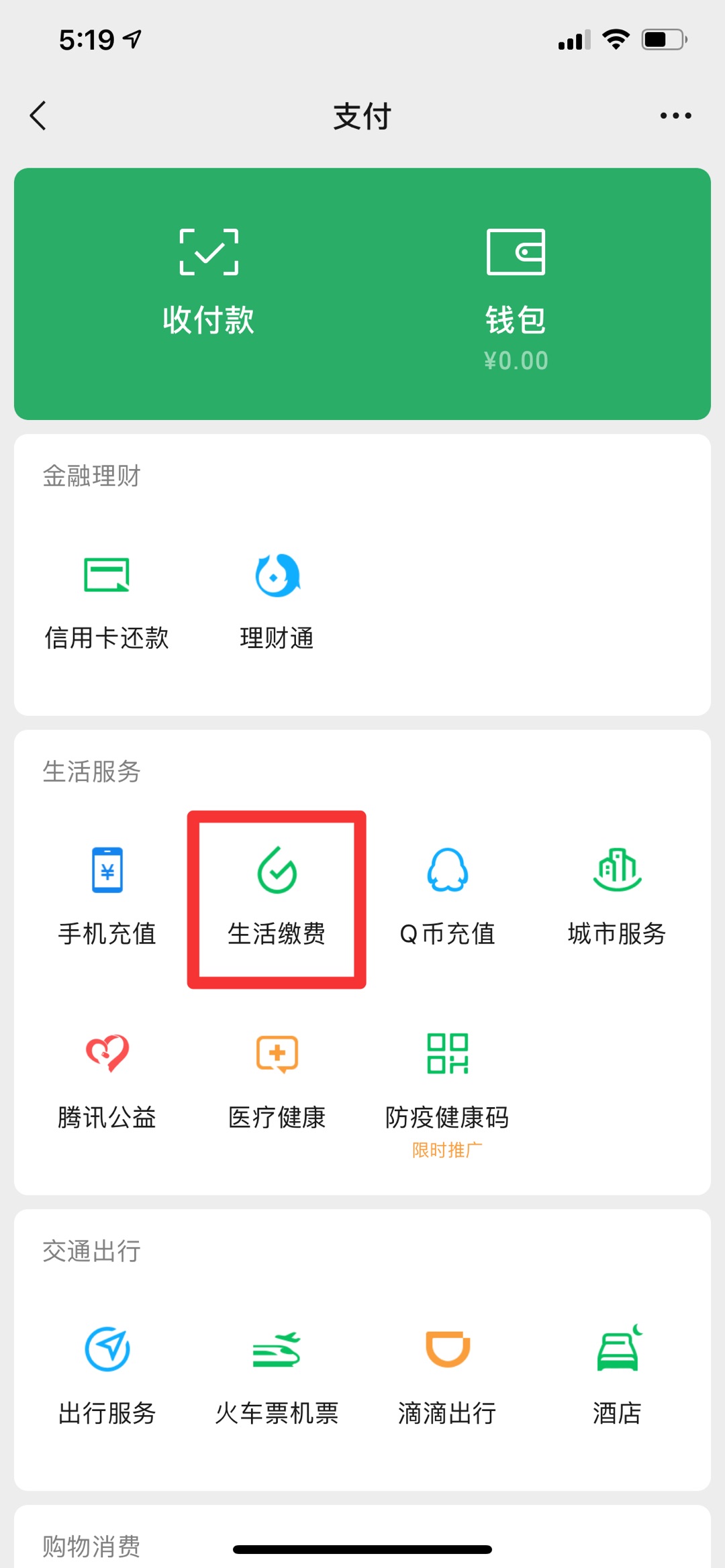Screen dimensions: 725x1568
Task: Select 手机充值 mobile top-up
Action: [x=107, y=897]
